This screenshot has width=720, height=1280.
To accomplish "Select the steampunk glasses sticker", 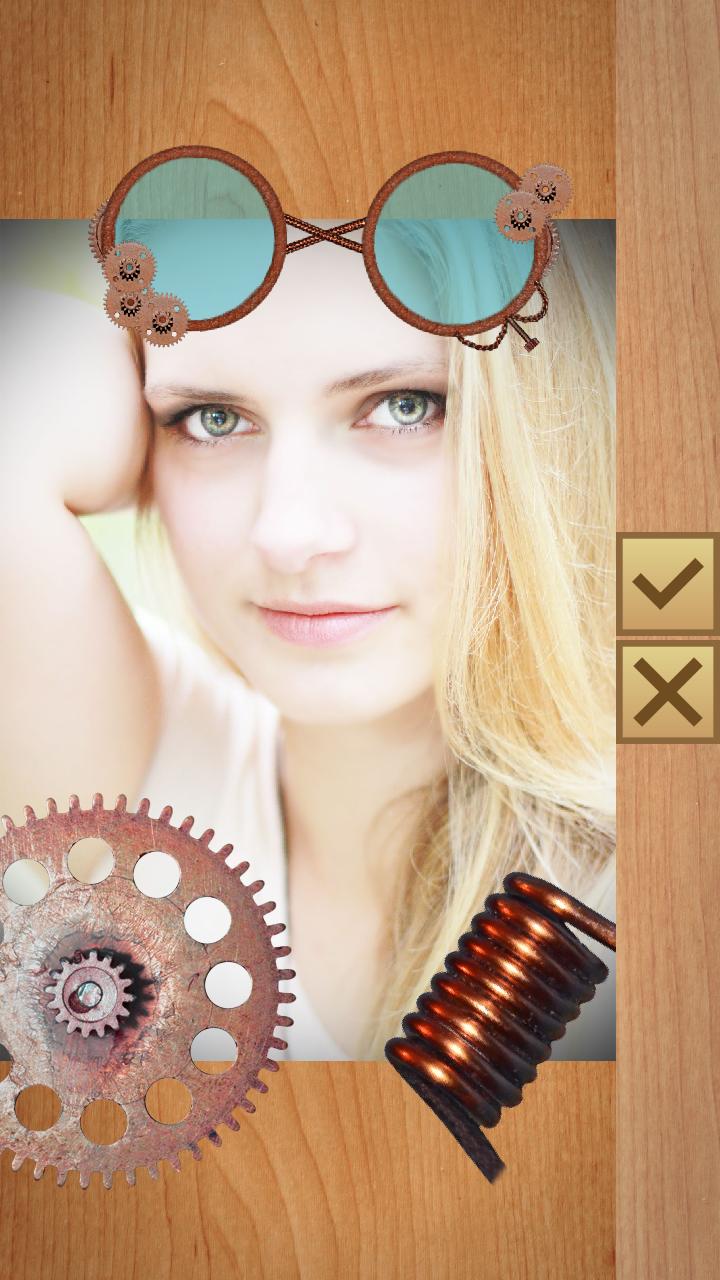I will point(325,240).
